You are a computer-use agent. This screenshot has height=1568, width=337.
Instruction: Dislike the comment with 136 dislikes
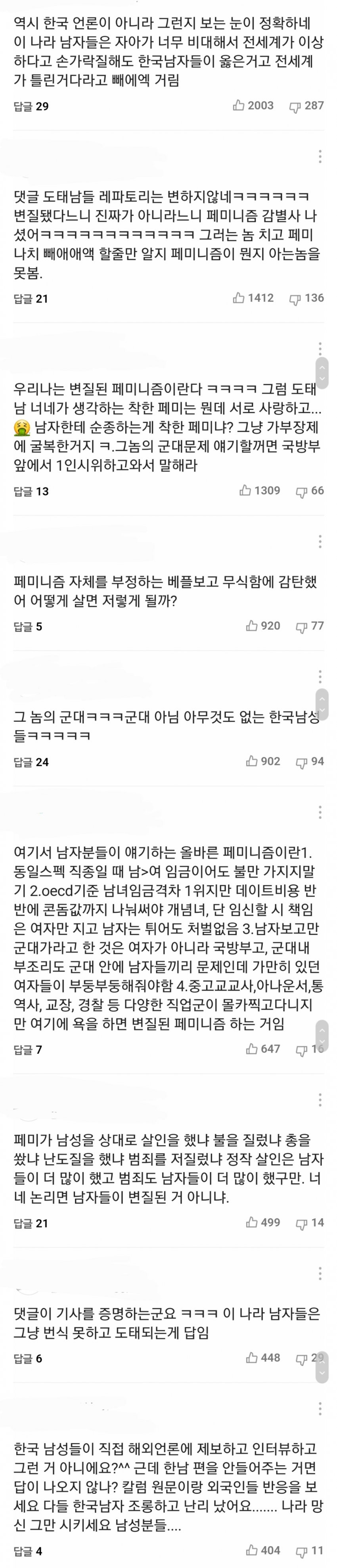pyautogui.click(x=295, y=299)
